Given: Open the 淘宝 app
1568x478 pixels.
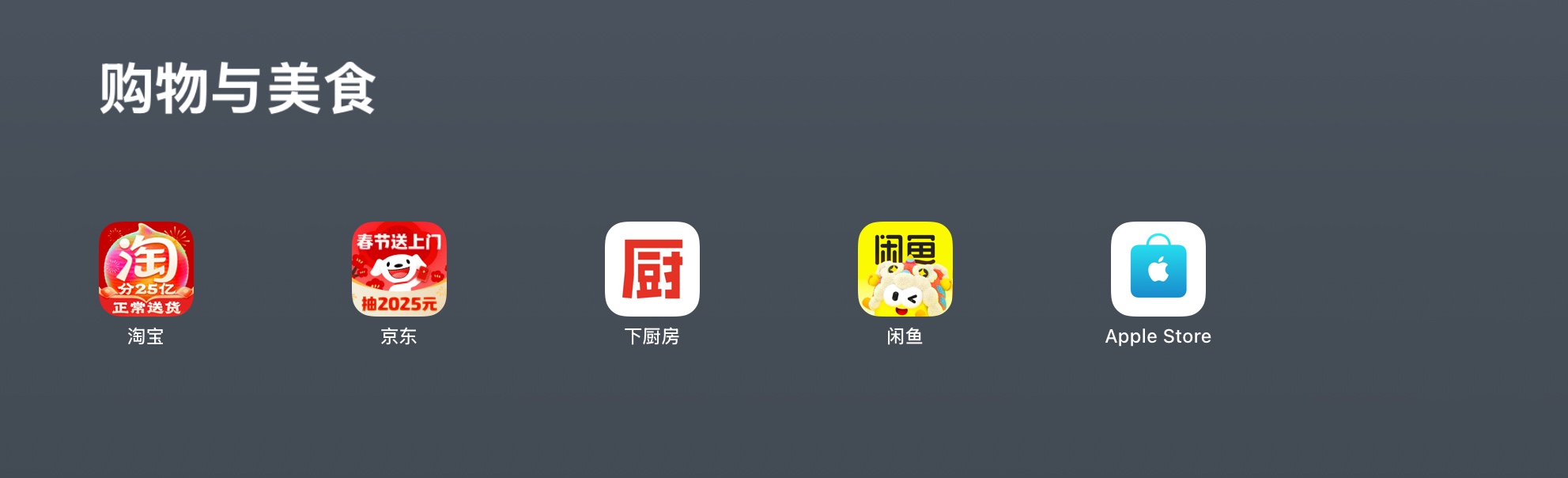Looking at the screenshot, I should (x=145, y=269).
